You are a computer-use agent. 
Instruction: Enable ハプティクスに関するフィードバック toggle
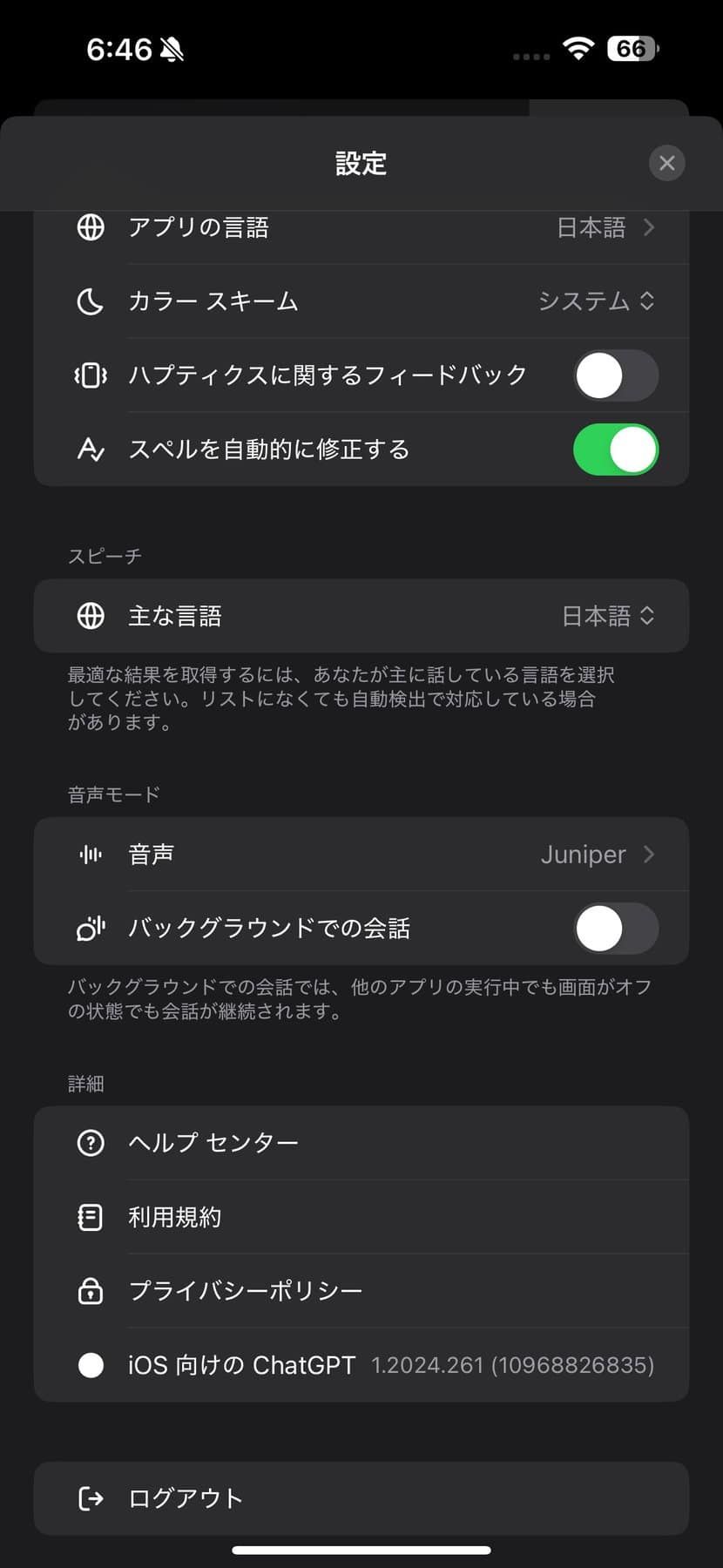point(615,375)
